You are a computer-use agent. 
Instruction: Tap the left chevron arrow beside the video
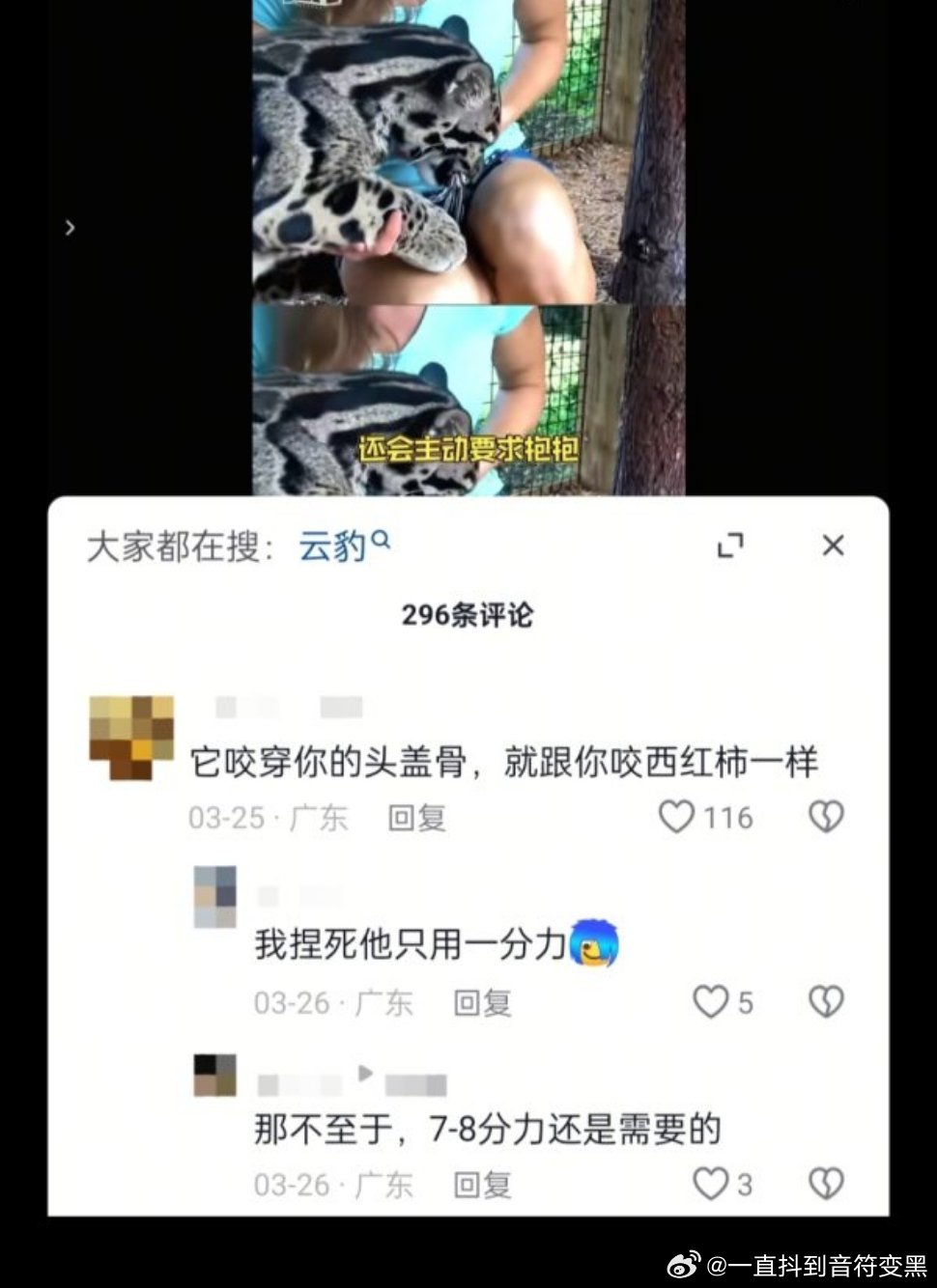tap(69, 228)
